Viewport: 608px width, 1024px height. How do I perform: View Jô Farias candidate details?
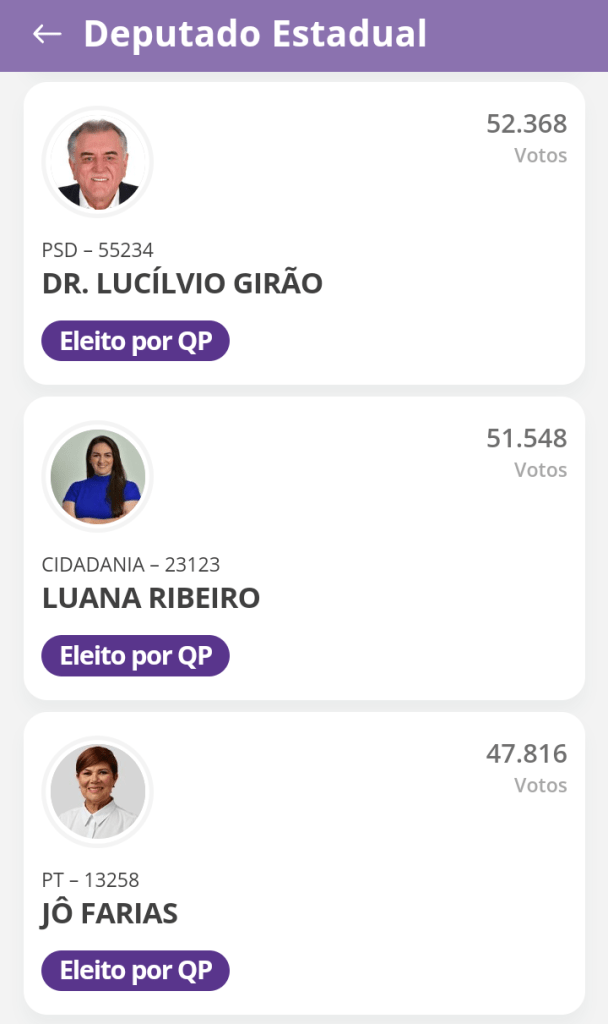(304, 863)
